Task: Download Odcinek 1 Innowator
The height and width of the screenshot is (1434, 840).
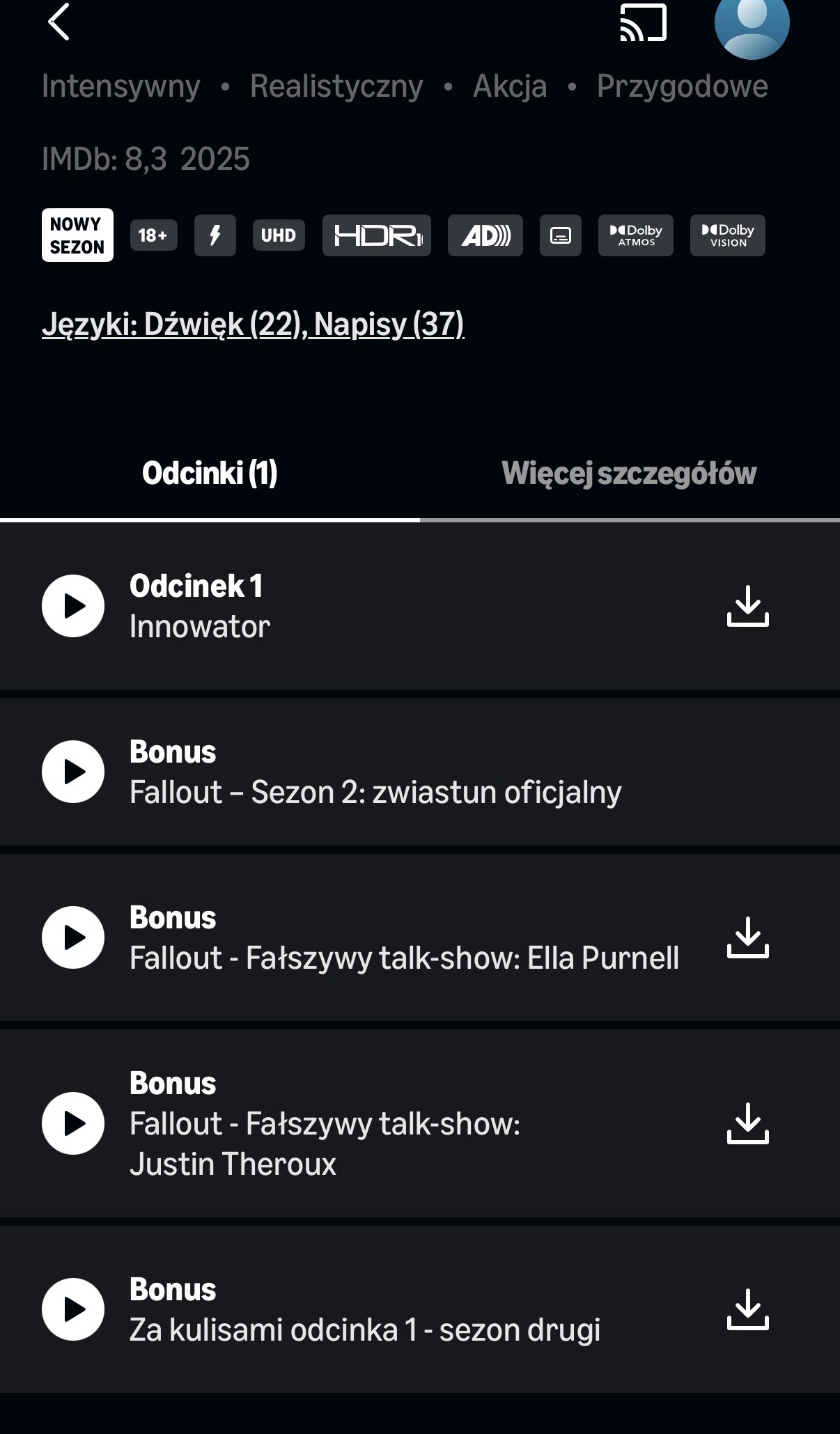Action: tap(747, 606)
